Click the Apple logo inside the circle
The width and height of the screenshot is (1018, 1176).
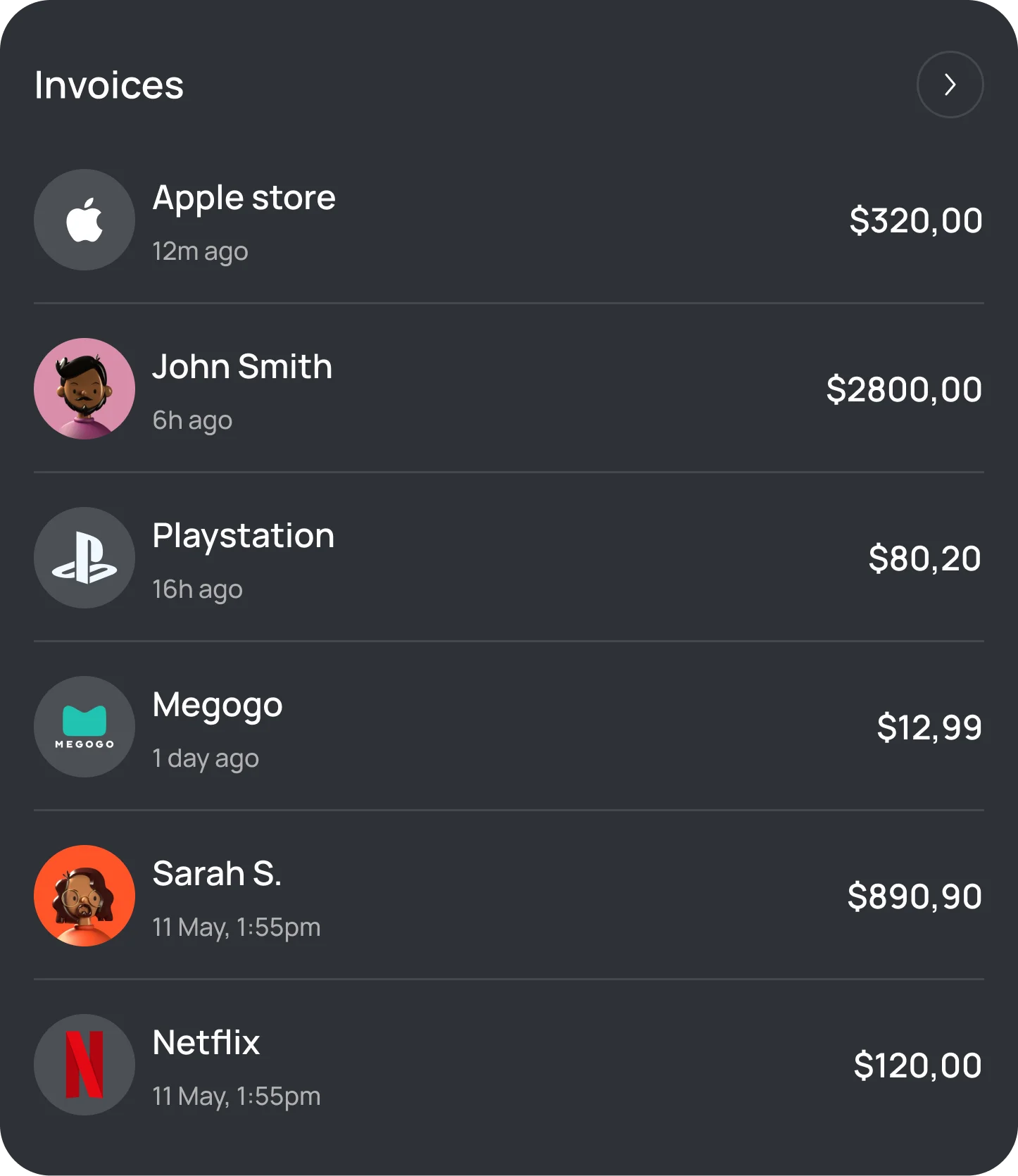coord(84,220)
